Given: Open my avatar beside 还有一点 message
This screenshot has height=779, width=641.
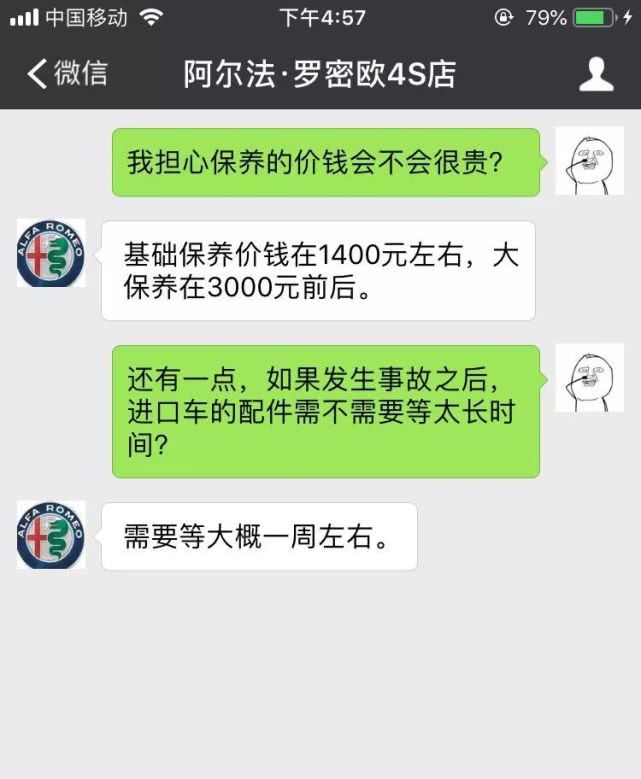Looking at the screenshot, I should pyautogui.click(x=589, y=378).
